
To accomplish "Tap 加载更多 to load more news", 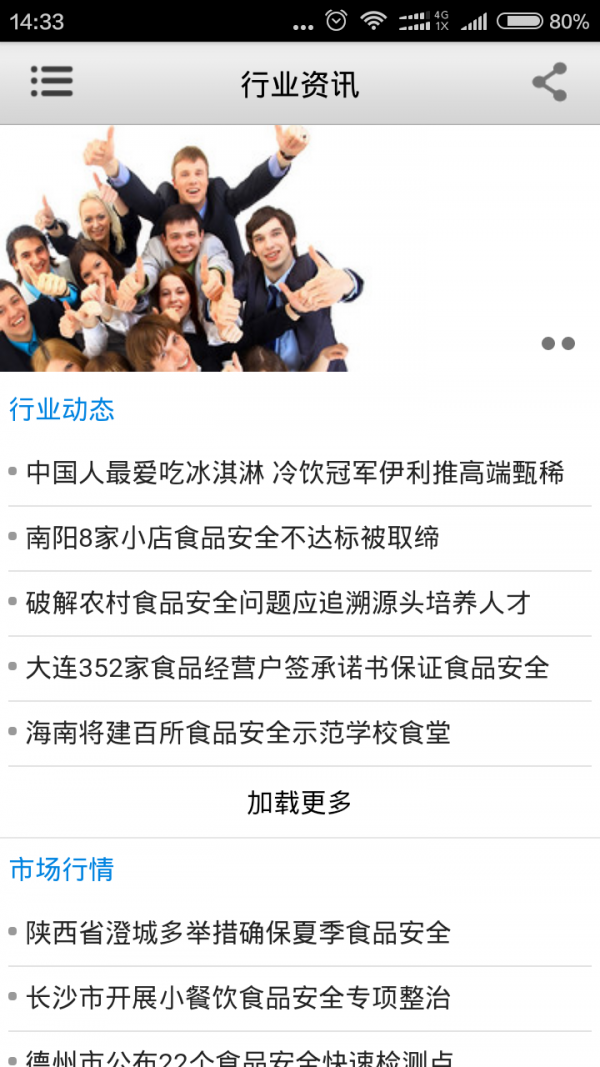I will (299, 802).
